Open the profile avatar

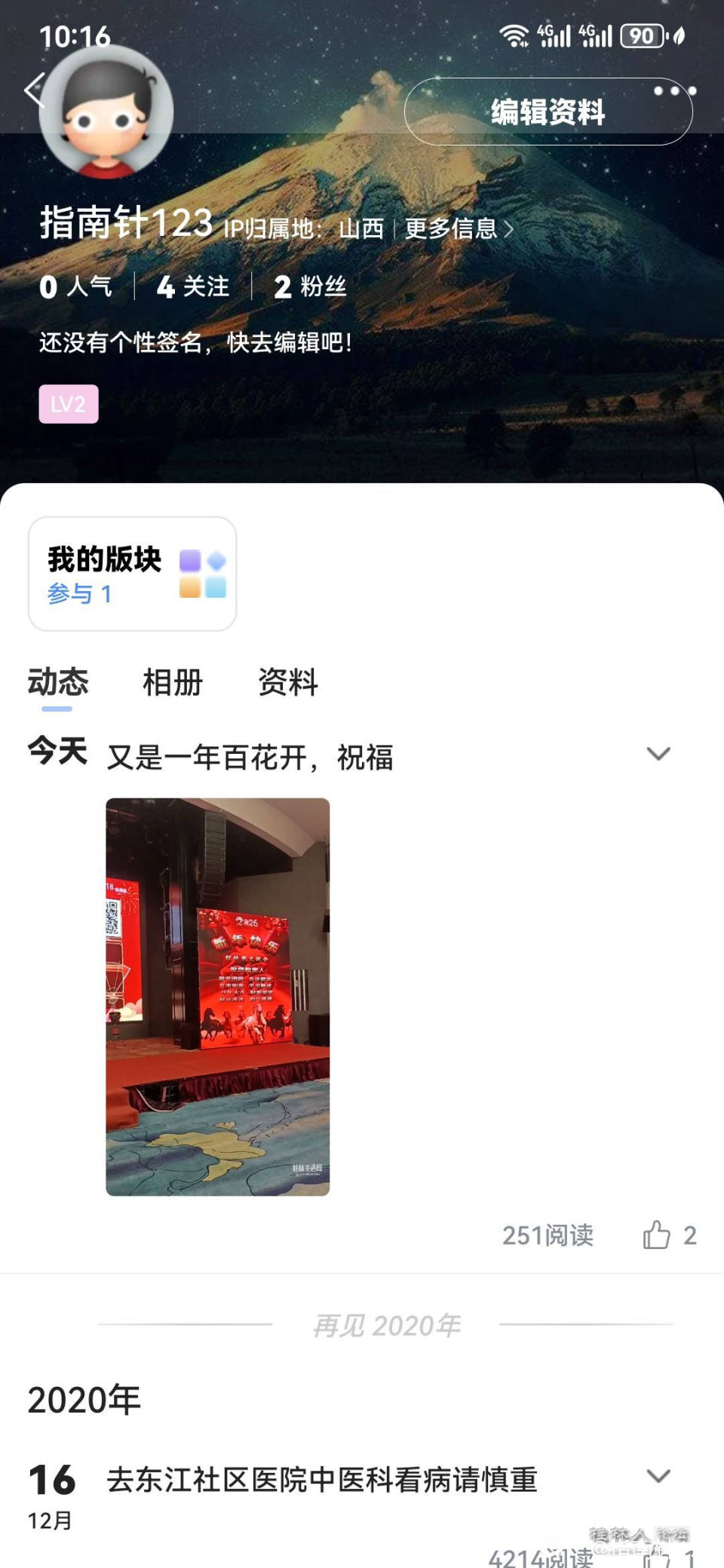pyautogui.click(x=106, y=112)
